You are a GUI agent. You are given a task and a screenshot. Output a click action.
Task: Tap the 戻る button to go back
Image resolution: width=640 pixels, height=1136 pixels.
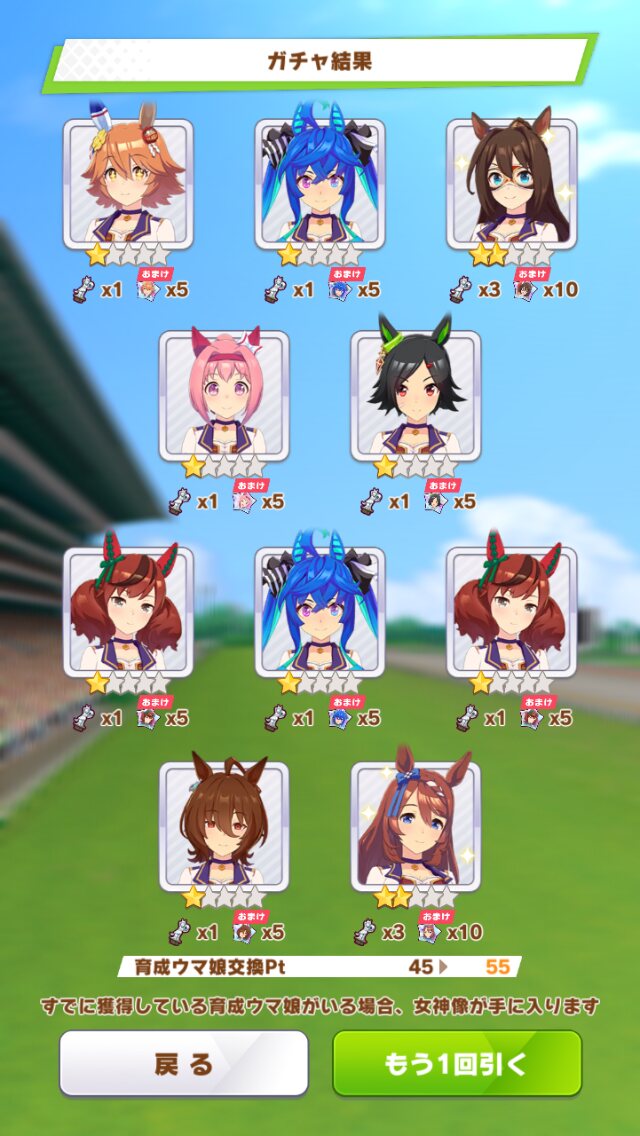click(x=183, y=1064)
